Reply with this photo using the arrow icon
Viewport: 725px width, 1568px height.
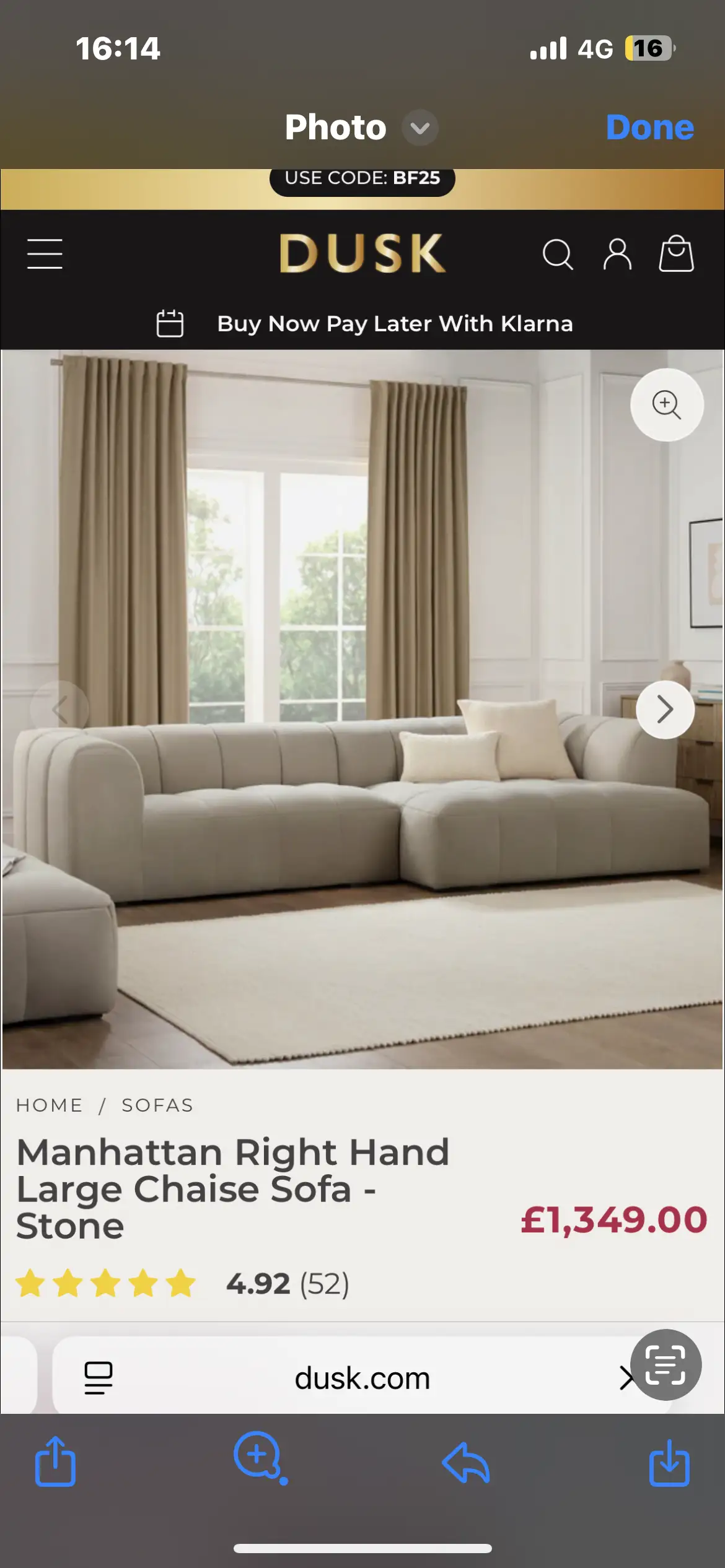466,1463
